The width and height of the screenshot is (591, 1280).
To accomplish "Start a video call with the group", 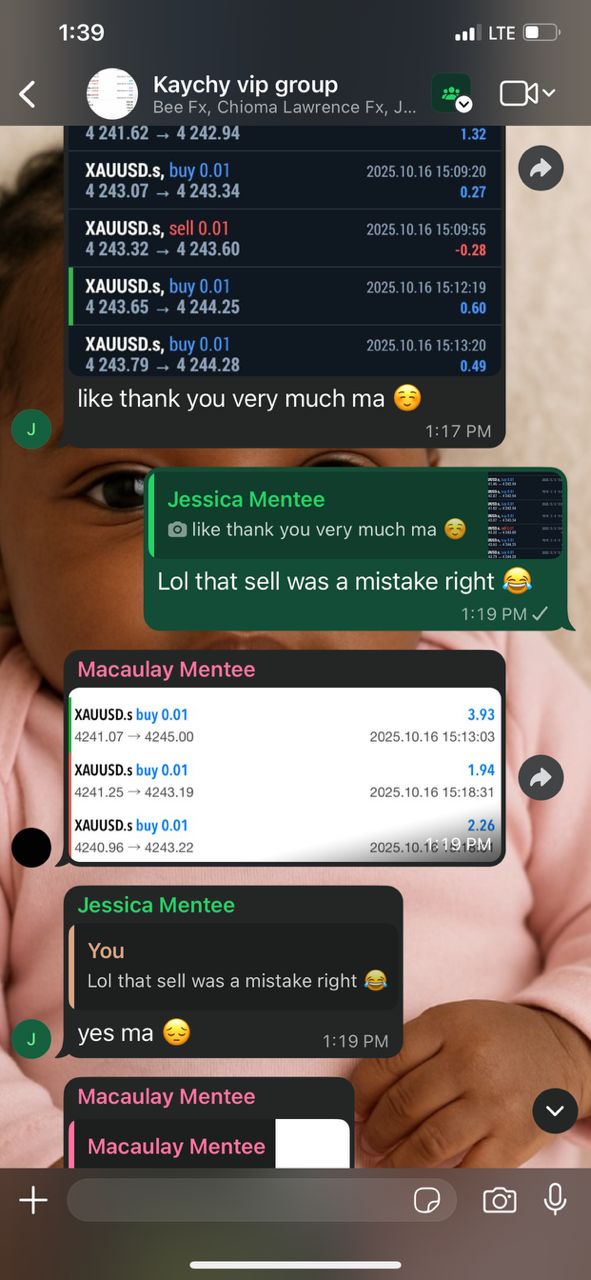I will click(x=527, y=94).
